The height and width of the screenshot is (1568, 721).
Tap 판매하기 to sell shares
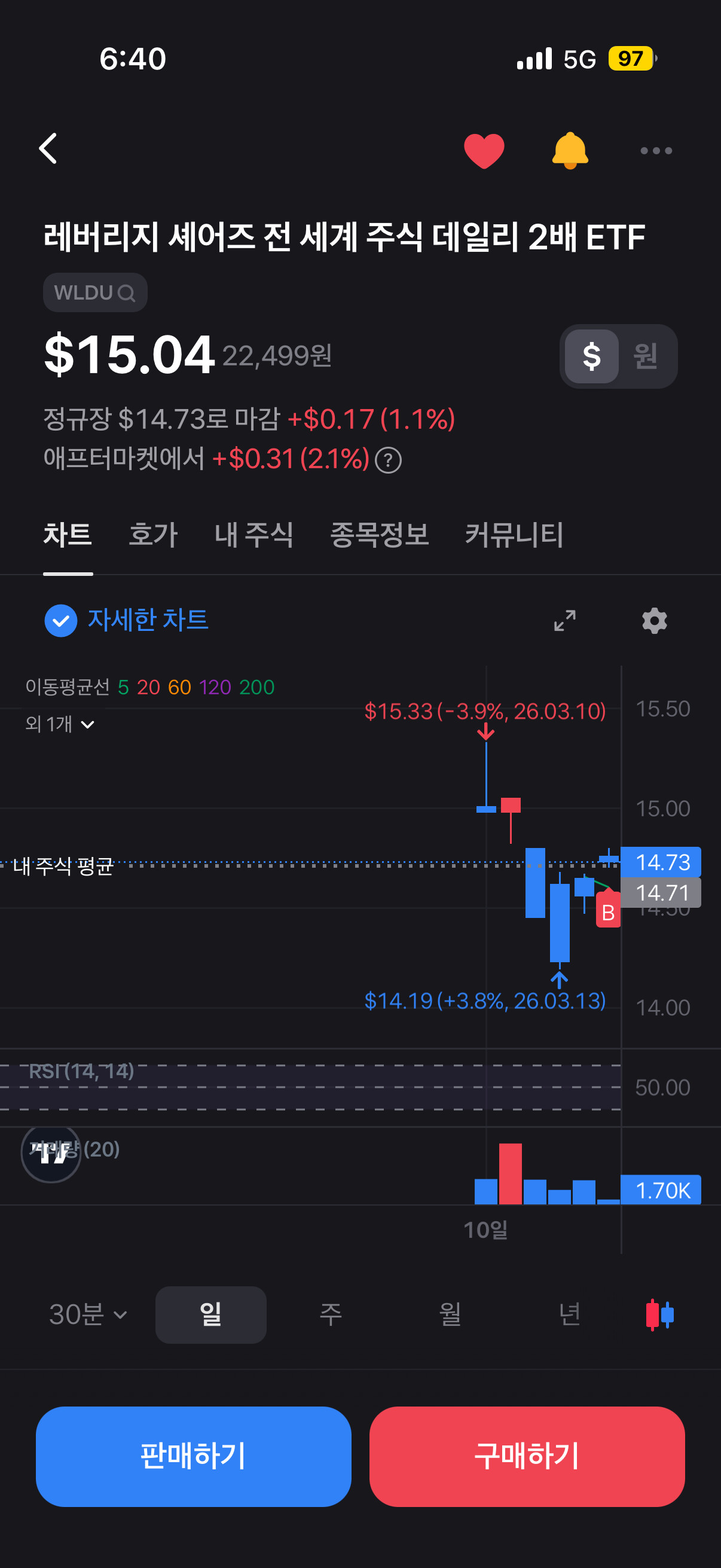[194, 1457]
